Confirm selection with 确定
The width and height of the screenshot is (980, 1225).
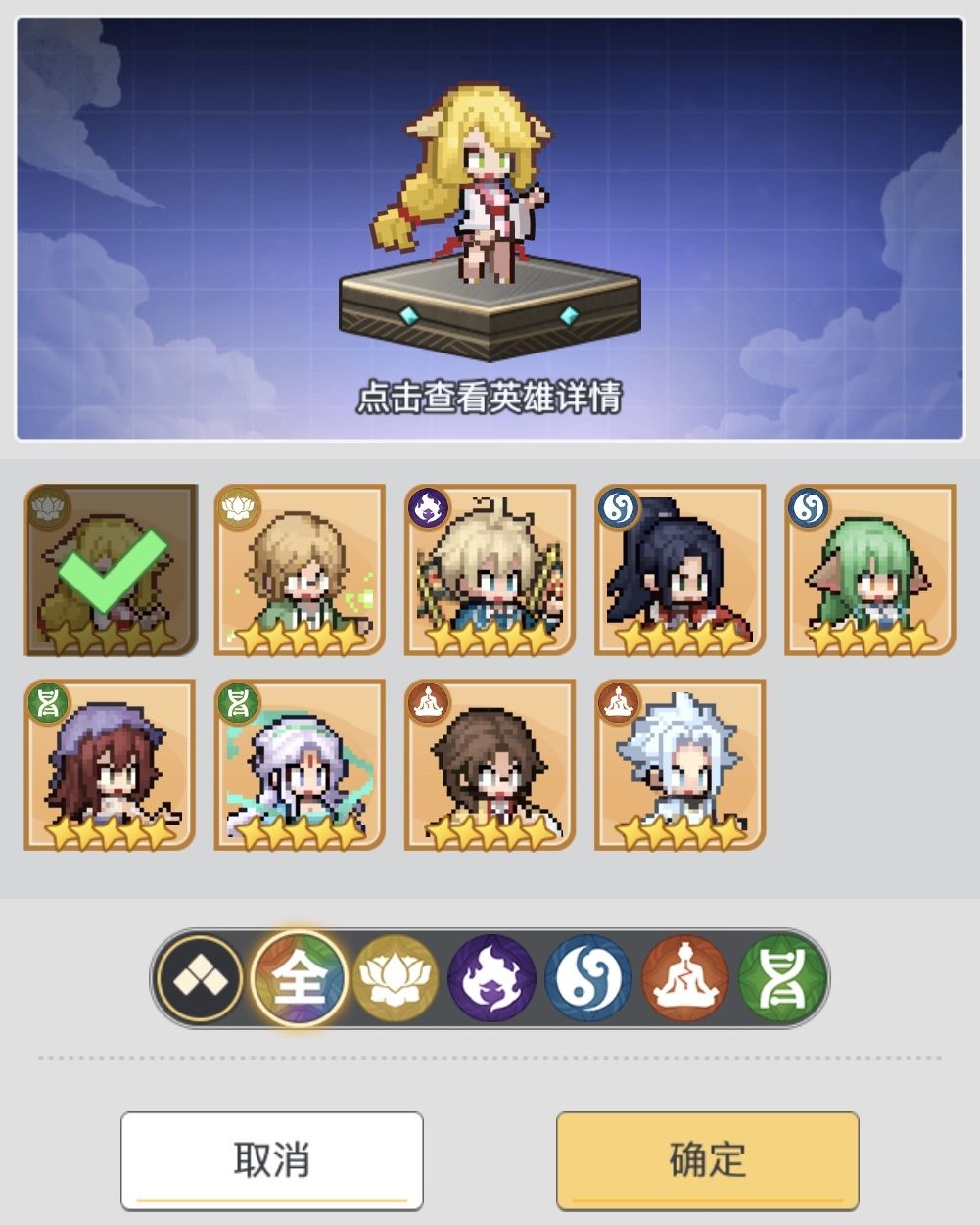click(707, 1160)
